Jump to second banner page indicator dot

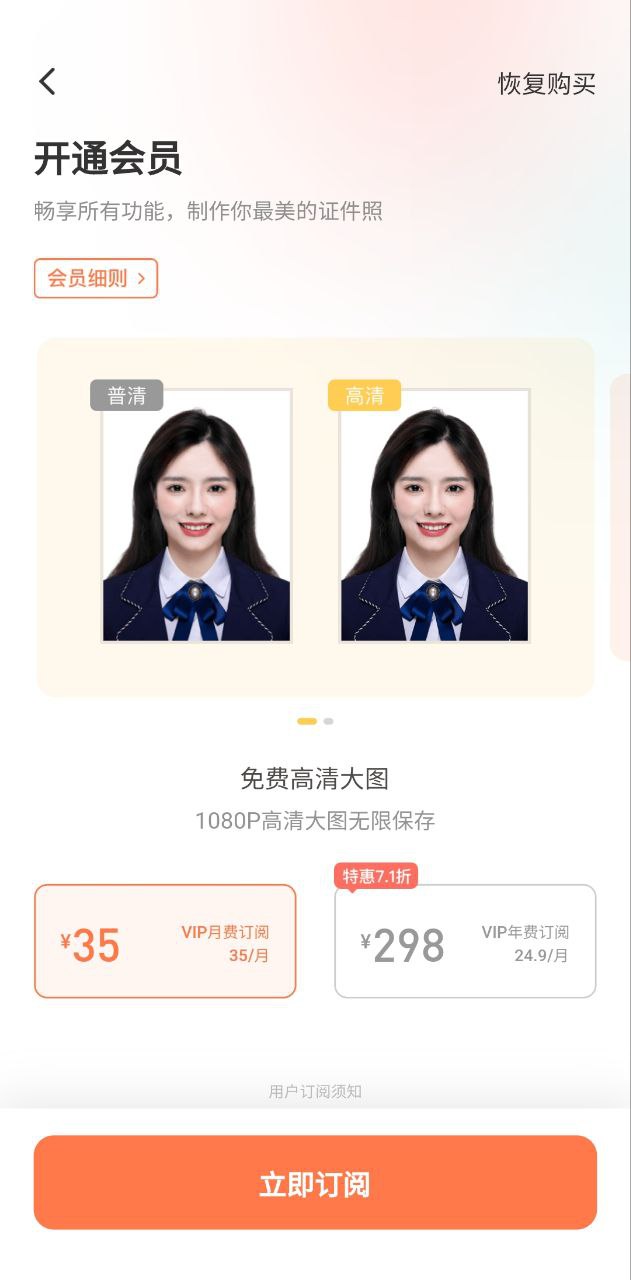click(x=328, y=721)
